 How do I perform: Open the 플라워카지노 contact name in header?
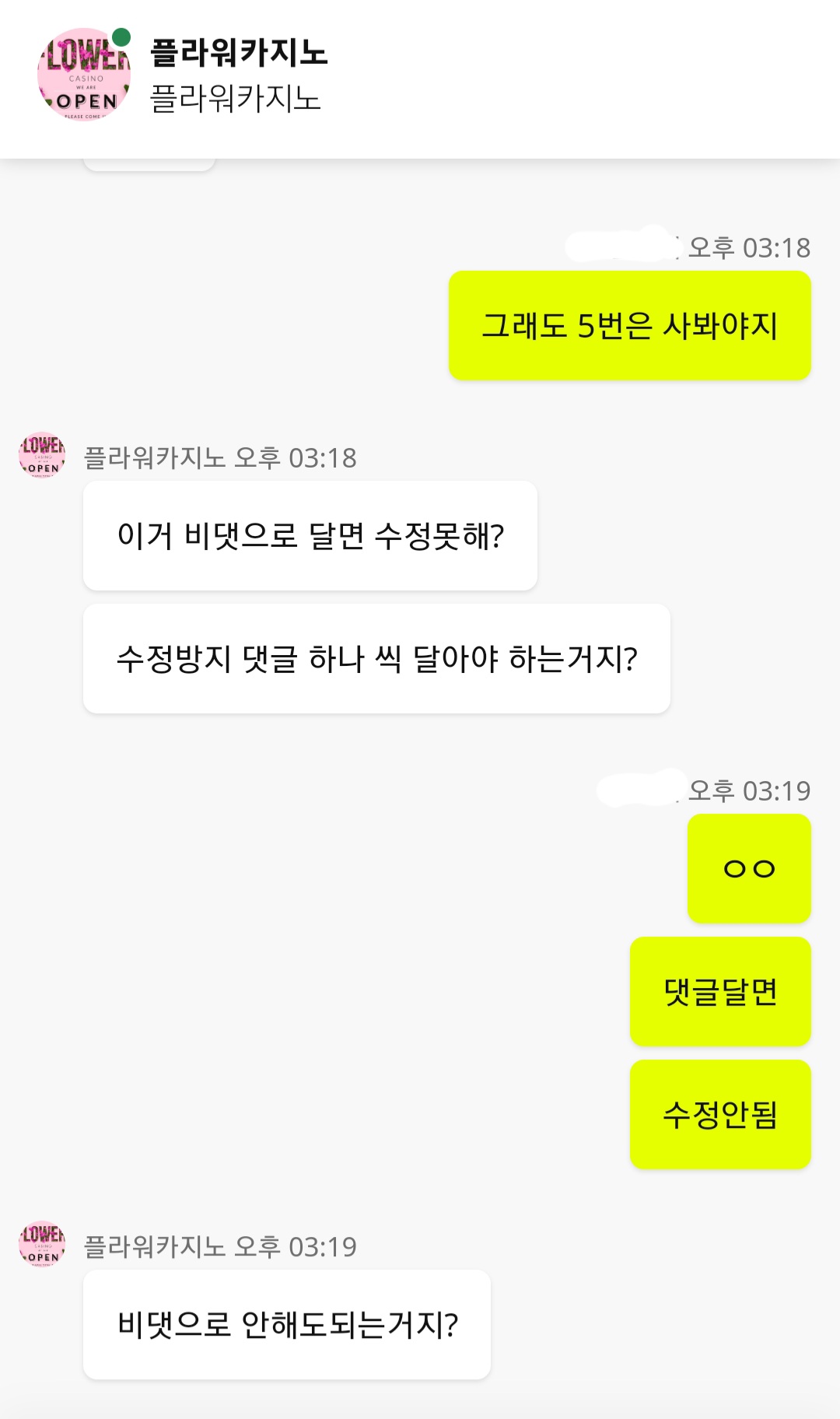tap(239, 53)
